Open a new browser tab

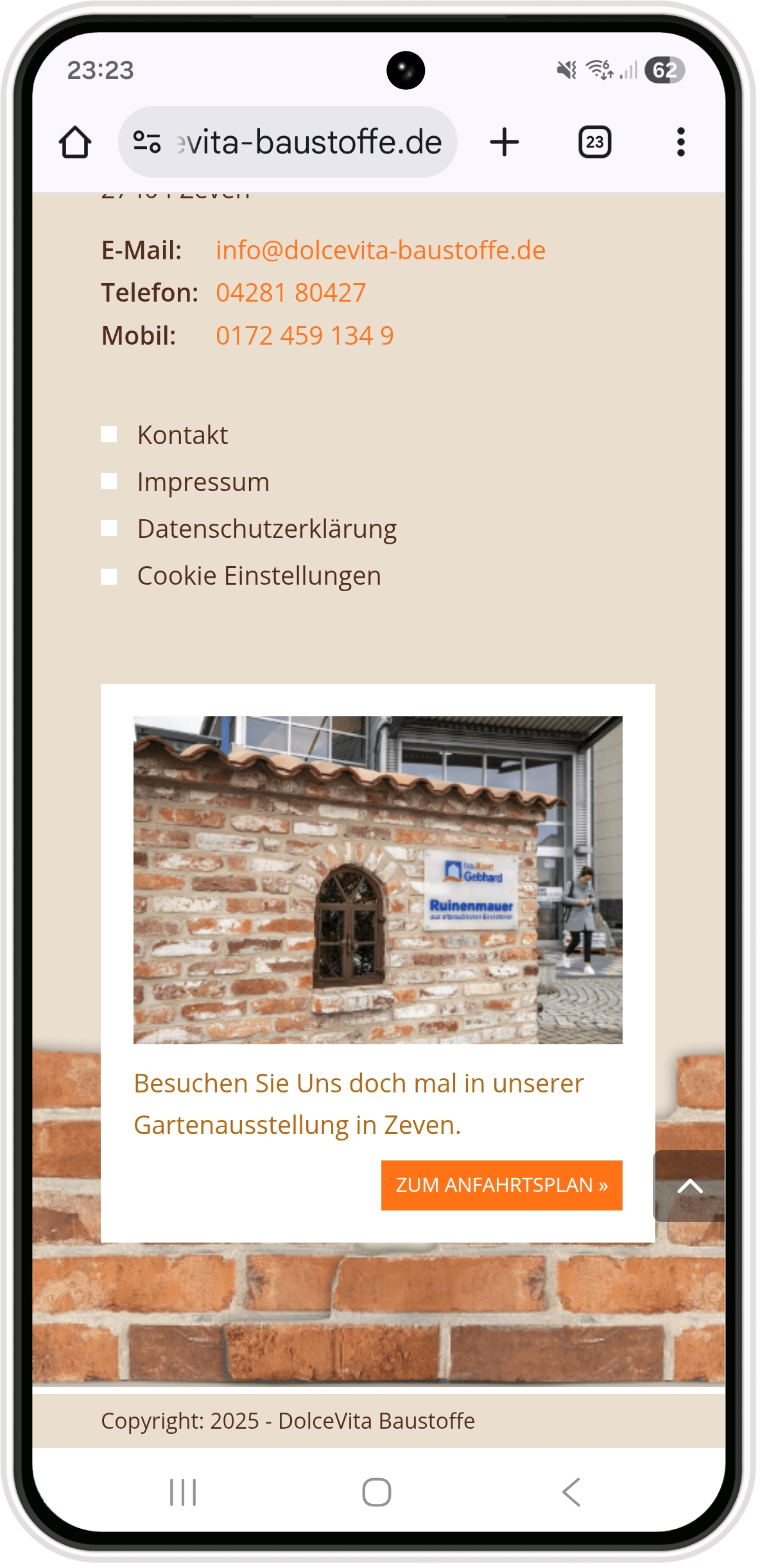[x=505, y=142]
